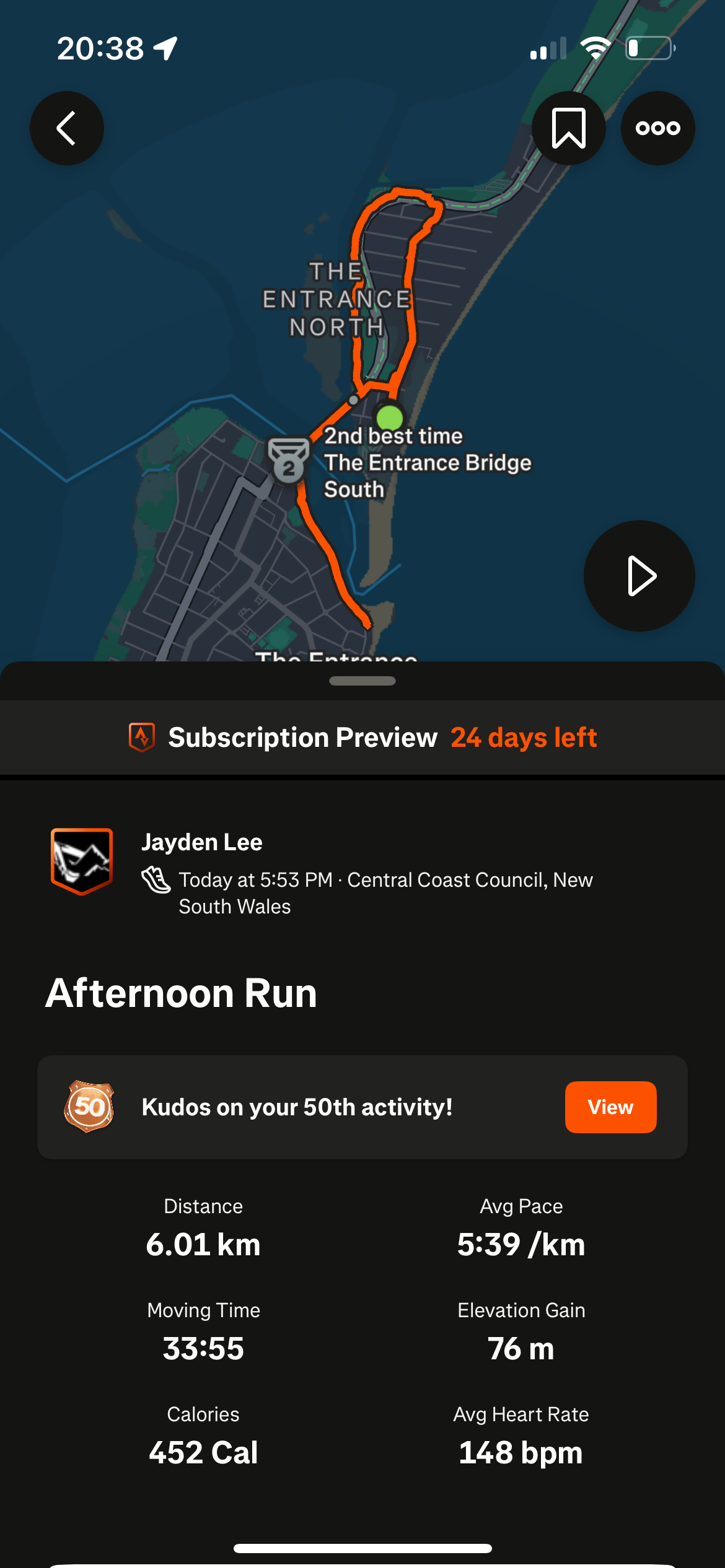725x1568 pixels.
Task: Play the activity flyover on the map
Action: (x=639, y=576)
